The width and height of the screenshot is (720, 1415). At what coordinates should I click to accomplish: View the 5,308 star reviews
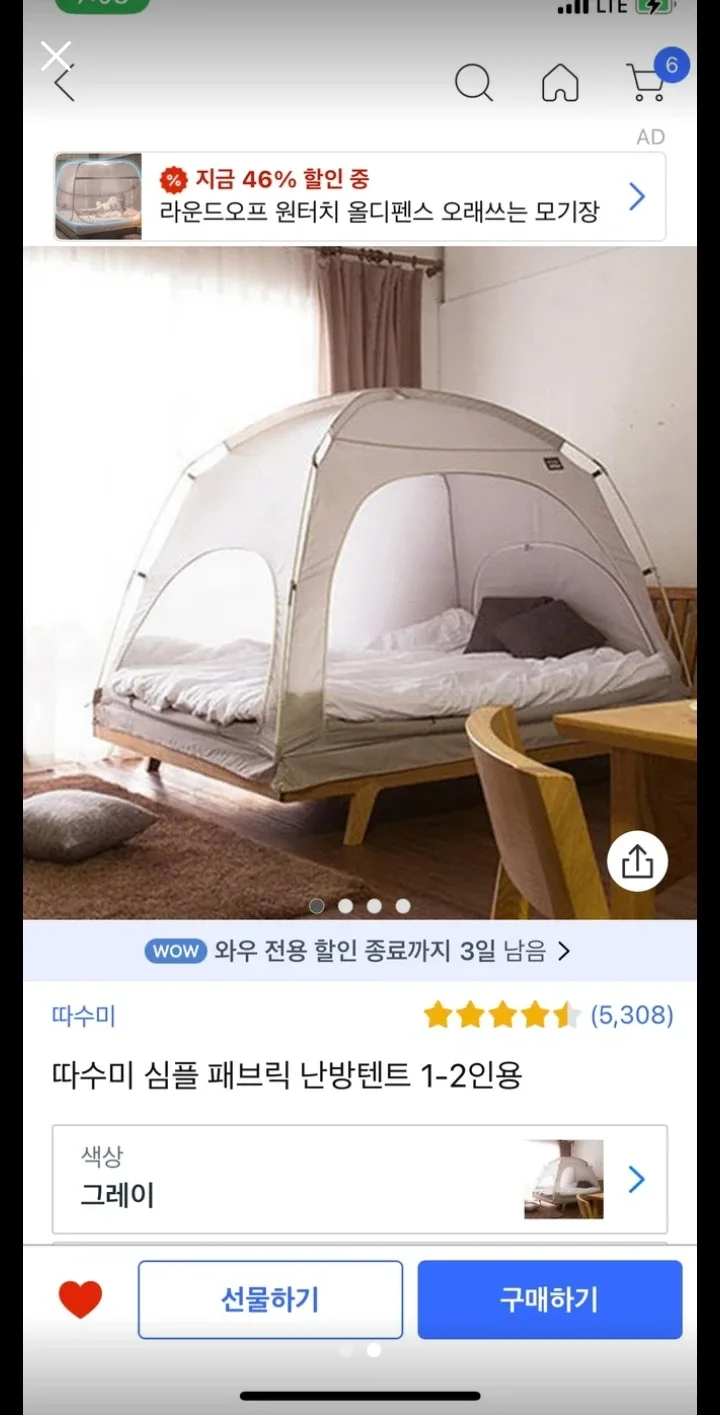click(548, 1016)
